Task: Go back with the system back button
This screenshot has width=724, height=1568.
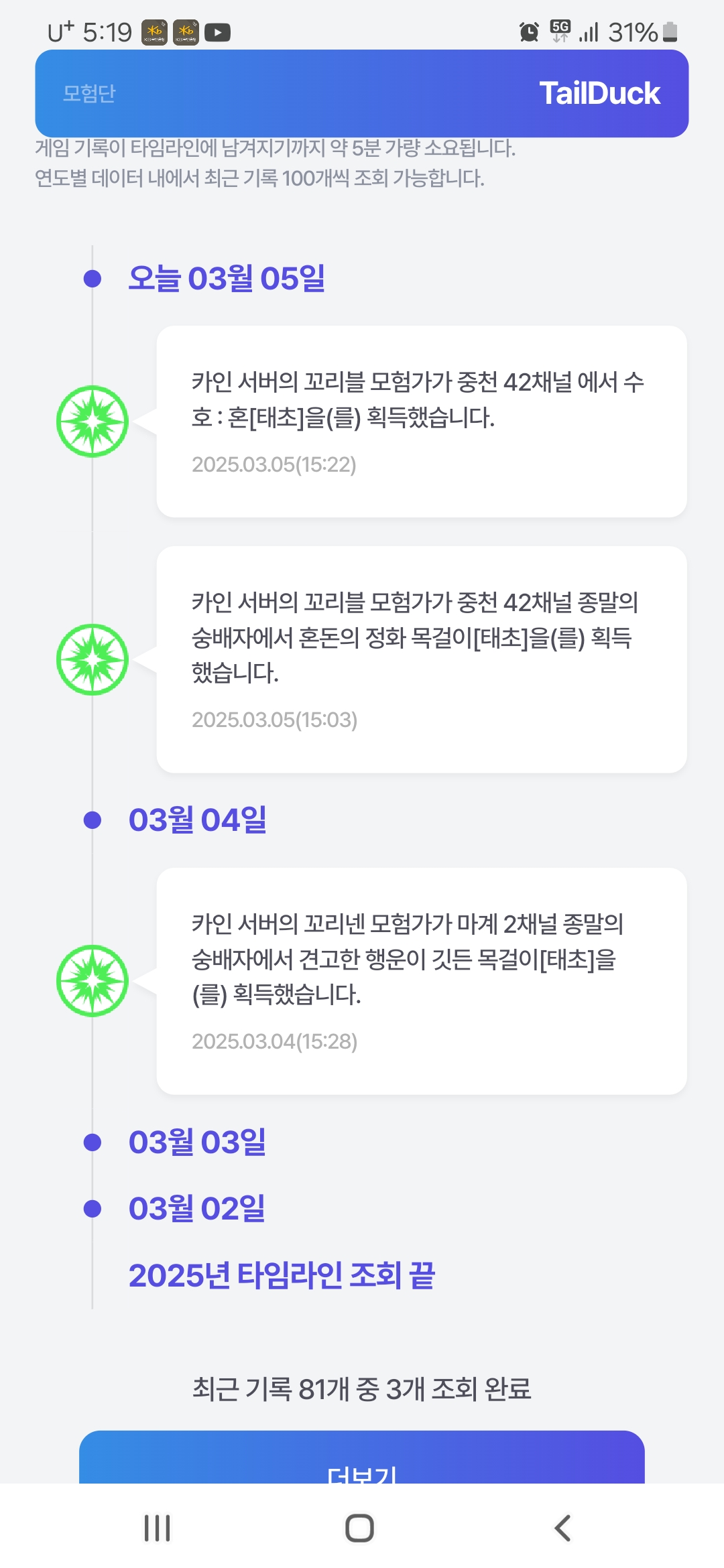Action: [x=562, y=1528]
